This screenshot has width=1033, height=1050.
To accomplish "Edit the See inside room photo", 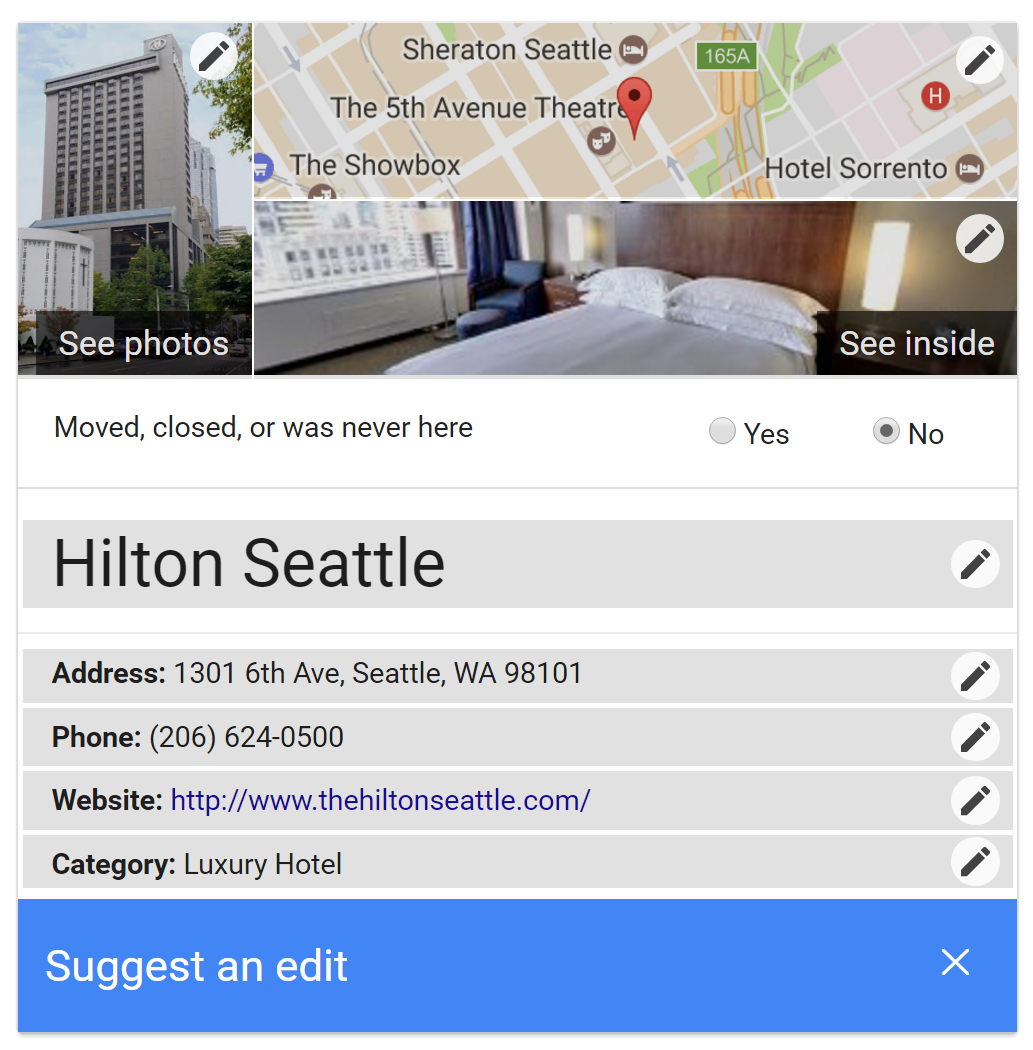I will tap(979, 239).
